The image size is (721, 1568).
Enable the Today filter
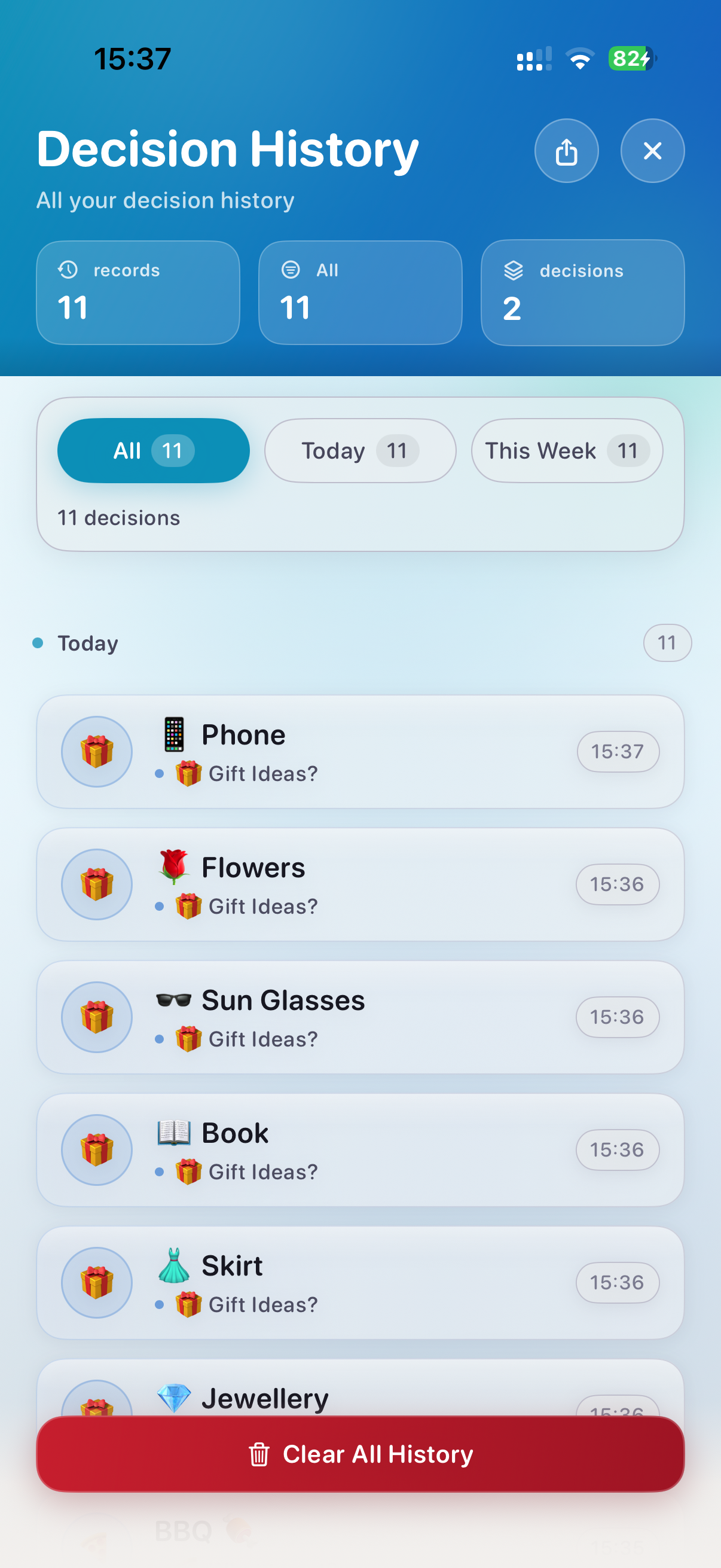point(359,450)
